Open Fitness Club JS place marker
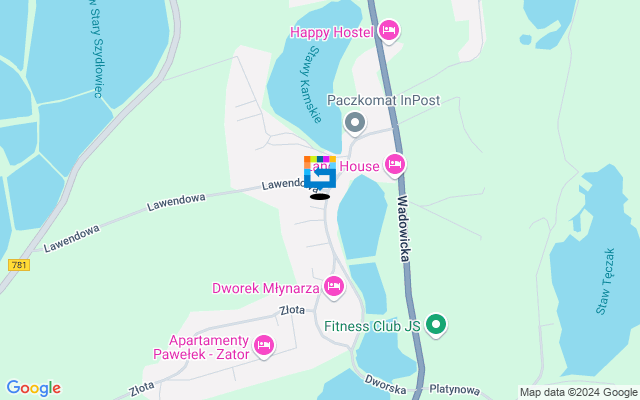Screen dimensions: 640x400 tap(435, 325)
